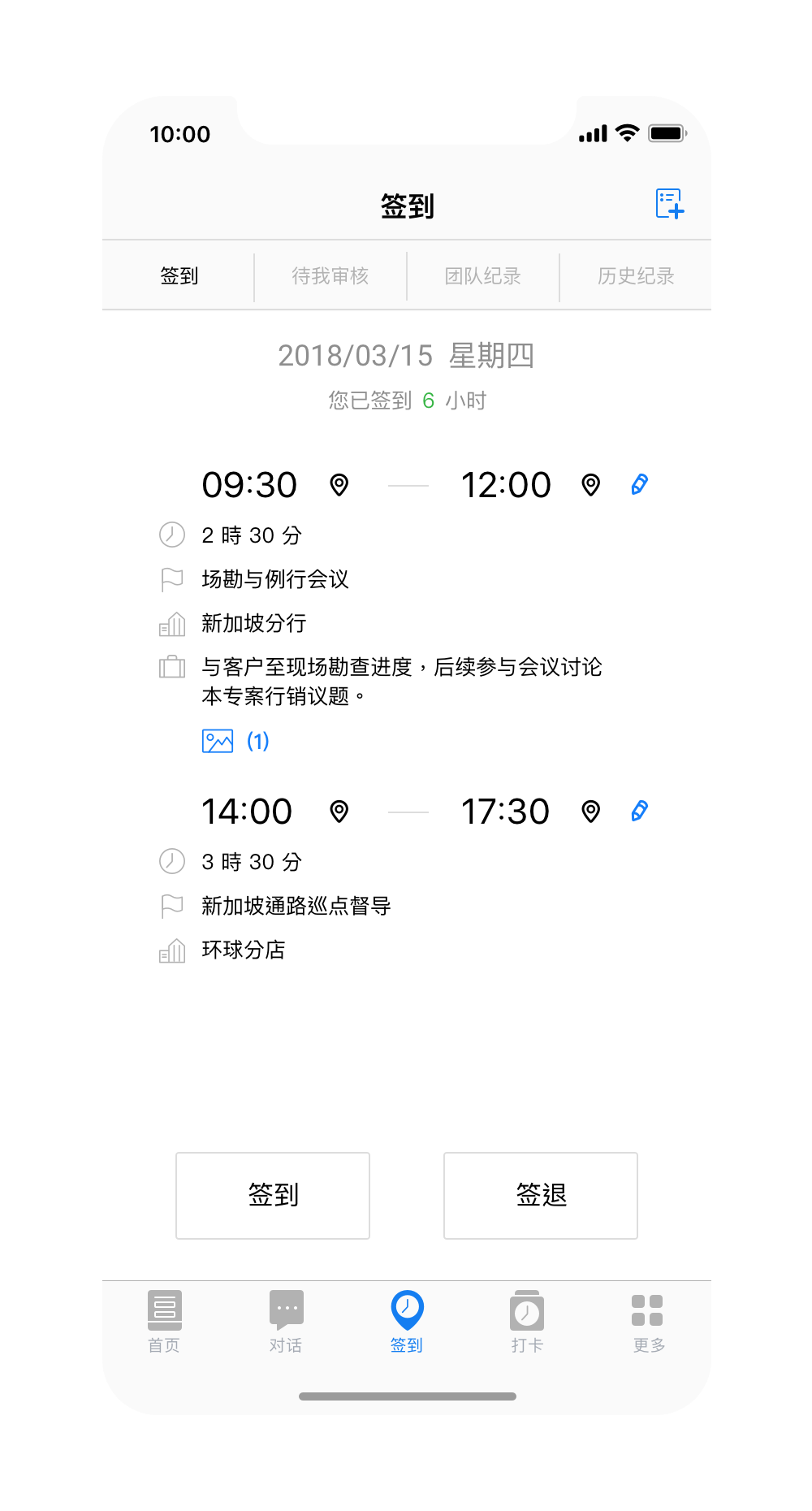Viewport: 812px width, 1511px height.
Task: Open the 打卡 punch clock tab
Action: [527, 1321]
